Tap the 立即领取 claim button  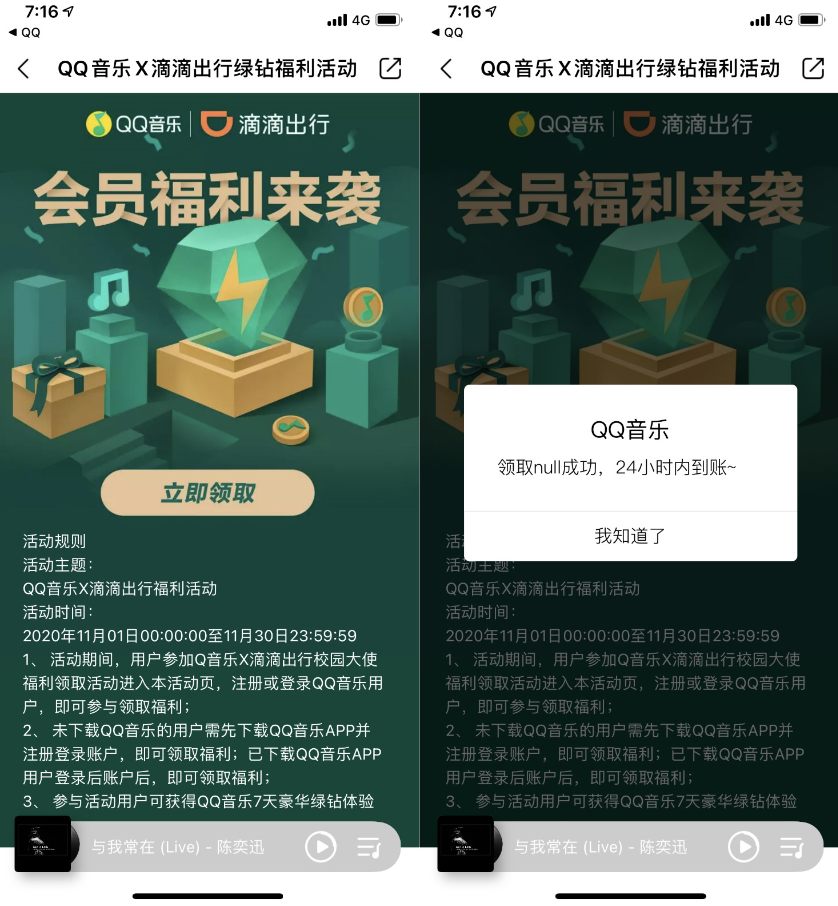(x=208, y=493)
